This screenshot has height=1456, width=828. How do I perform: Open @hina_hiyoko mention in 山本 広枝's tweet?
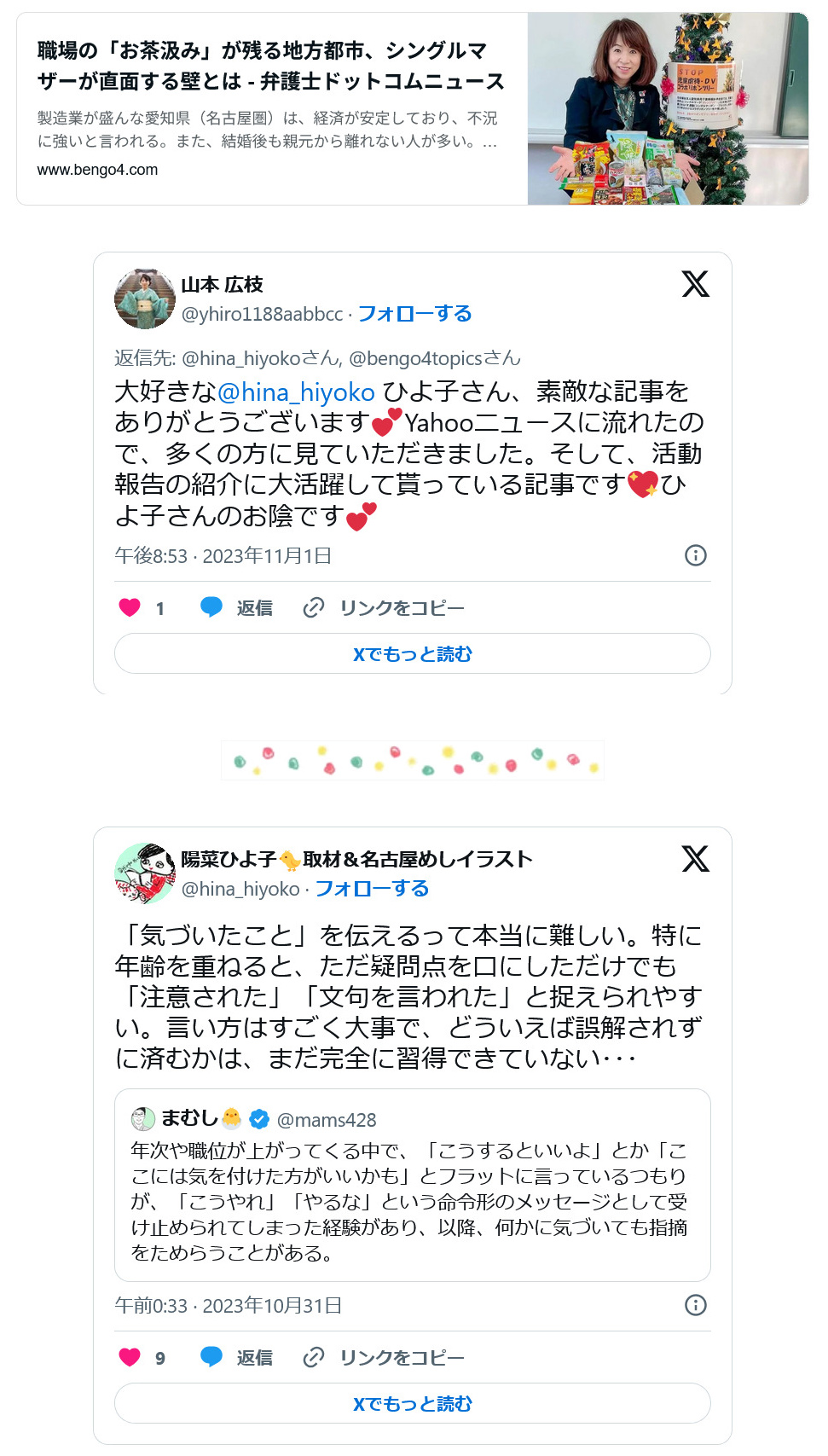(296, 392)
